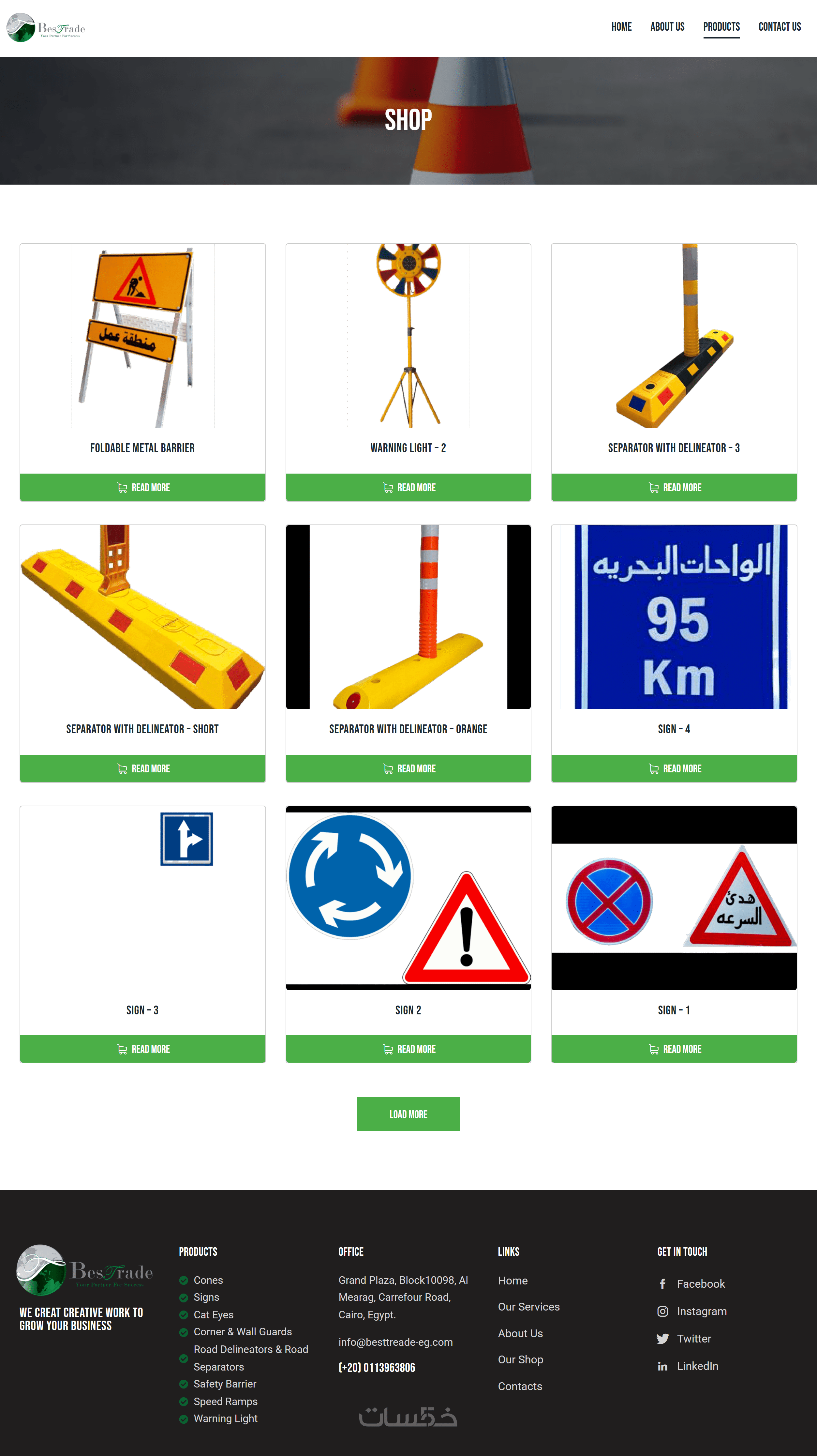817x1456 pixels.
Task: Open Our Services footer link
Action: 528,1306
